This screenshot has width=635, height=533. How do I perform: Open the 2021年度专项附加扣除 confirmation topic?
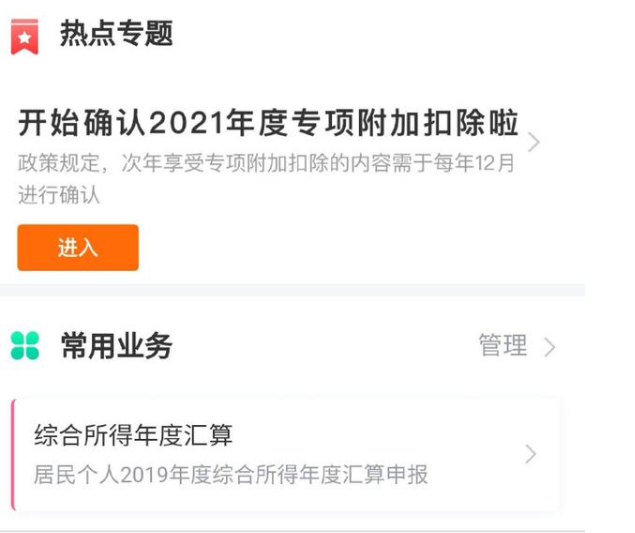(x=268, y=124)
